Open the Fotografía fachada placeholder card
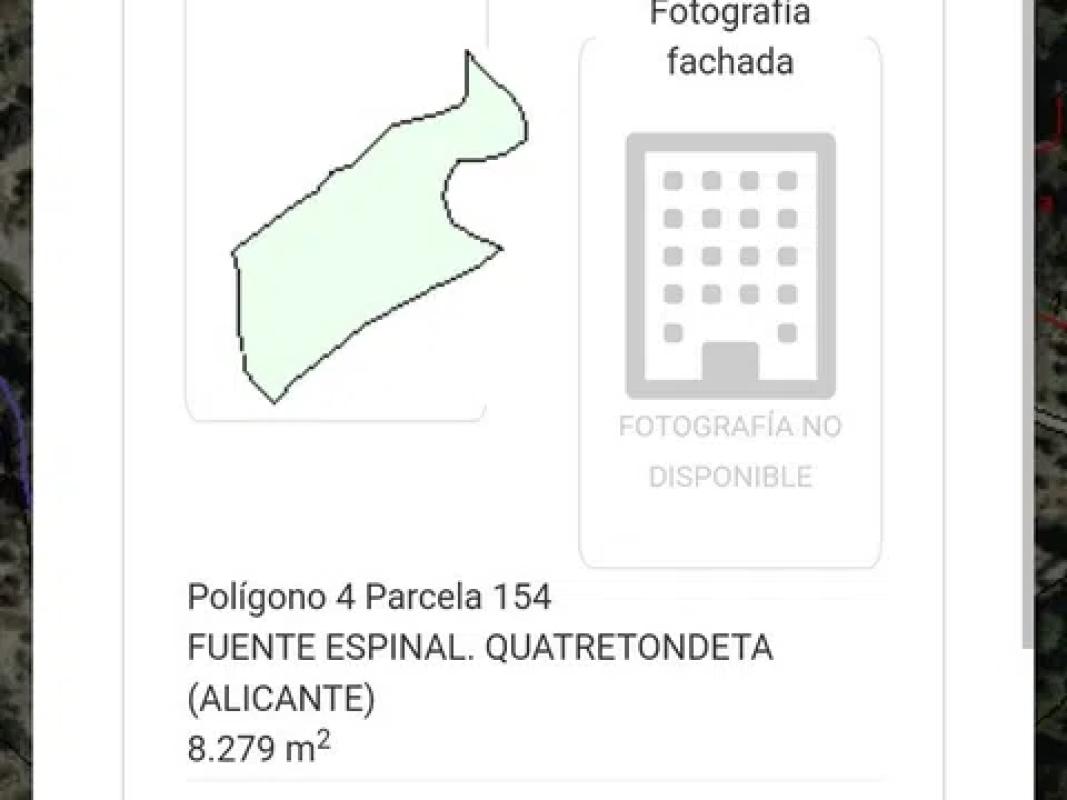This screenshot has width=1067, height=800. coord(730,302)
